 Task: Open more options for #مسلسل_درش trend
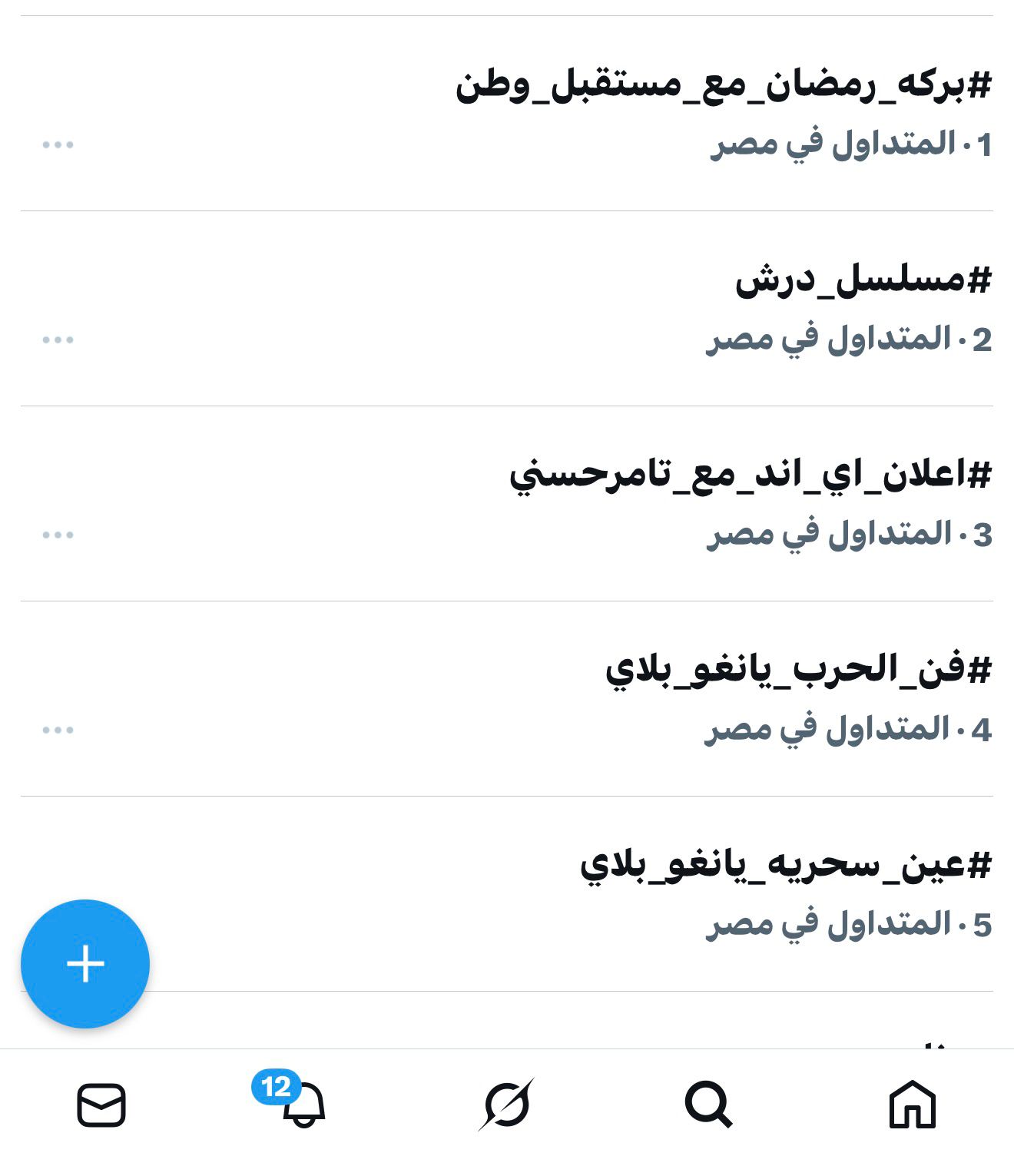pyautogui.click(x=58, y=340)
